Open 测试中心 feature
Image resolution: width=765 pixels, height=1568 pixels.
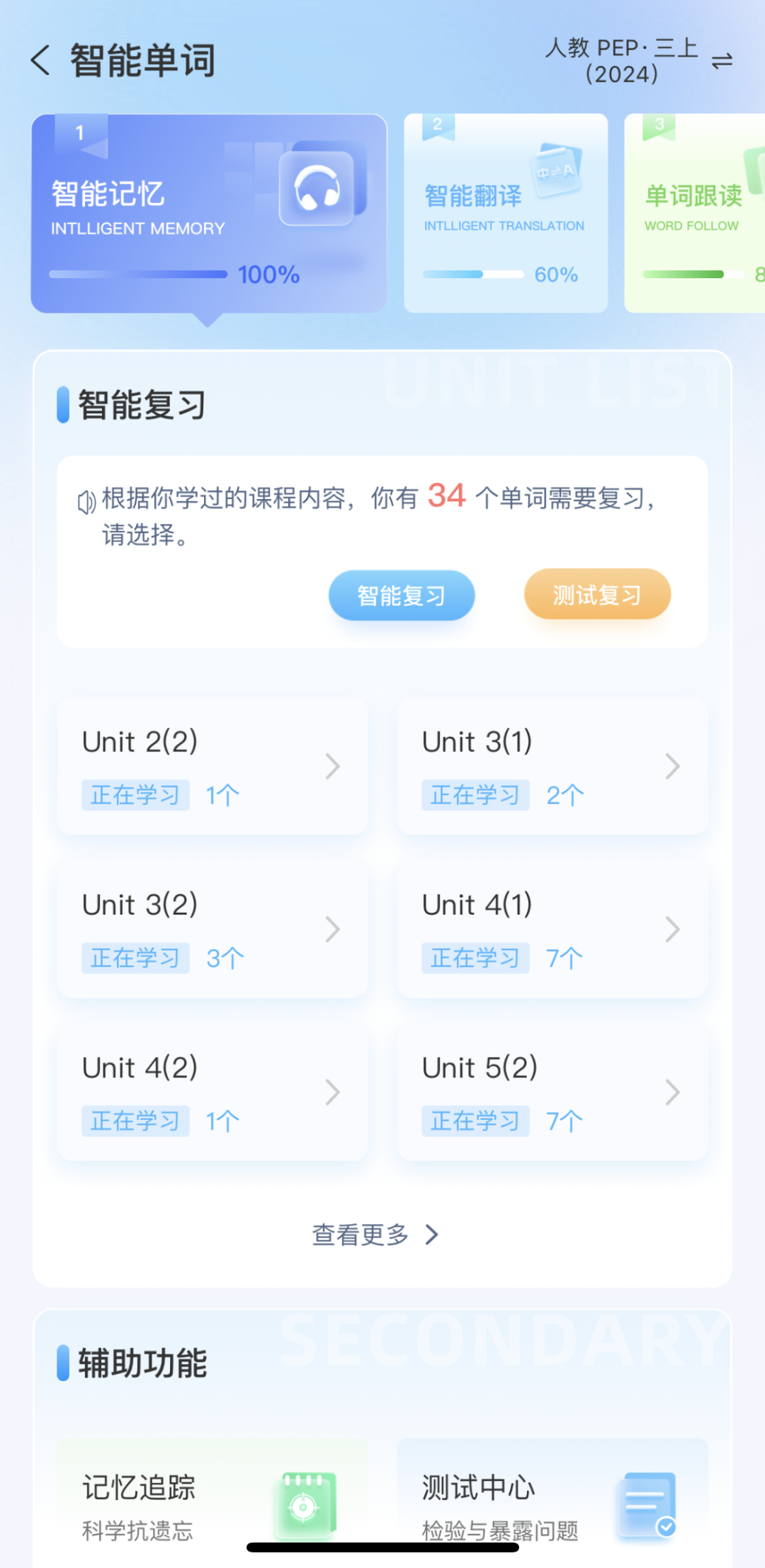[x=552, y=1501]
